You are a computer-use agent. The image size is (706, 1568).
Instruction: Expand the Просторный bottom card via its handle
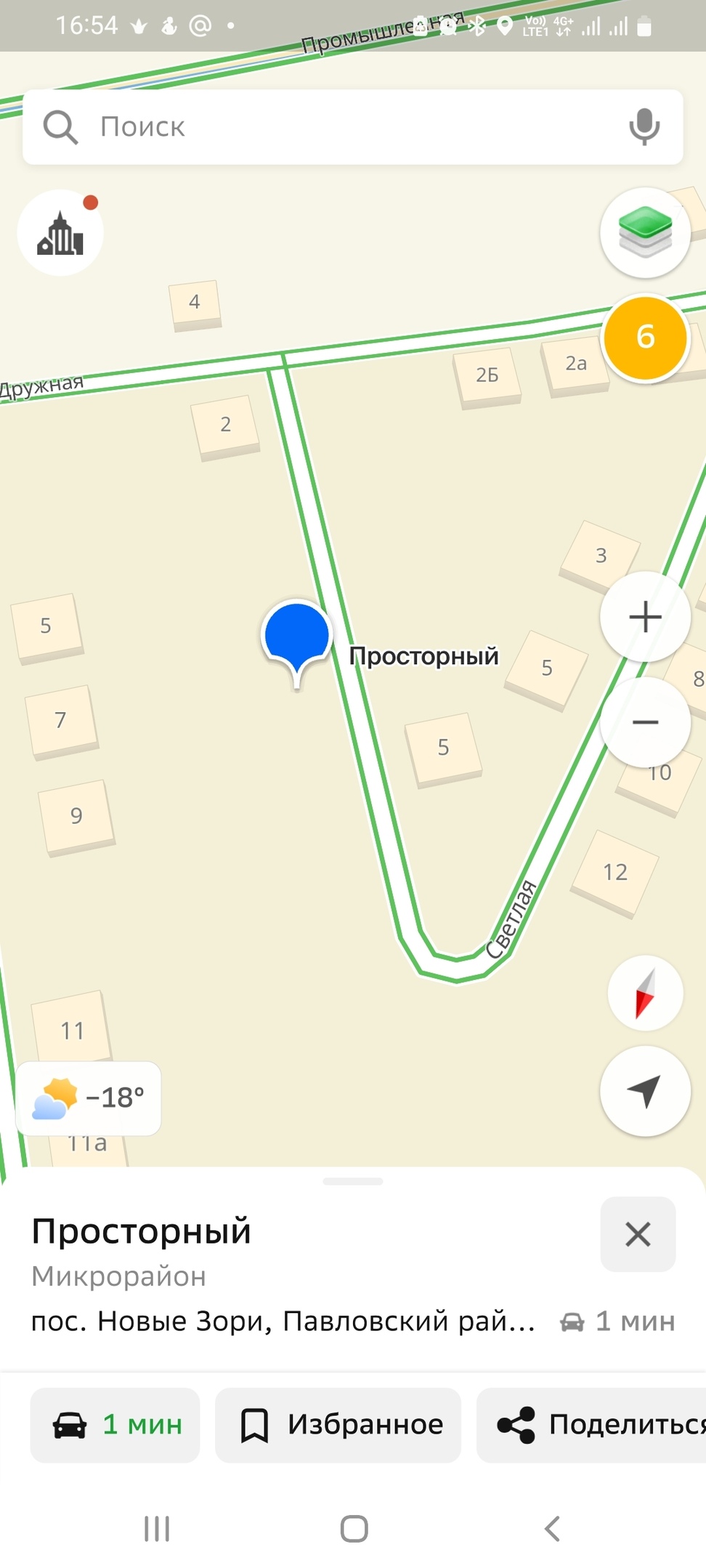(x=353, y=1181)
